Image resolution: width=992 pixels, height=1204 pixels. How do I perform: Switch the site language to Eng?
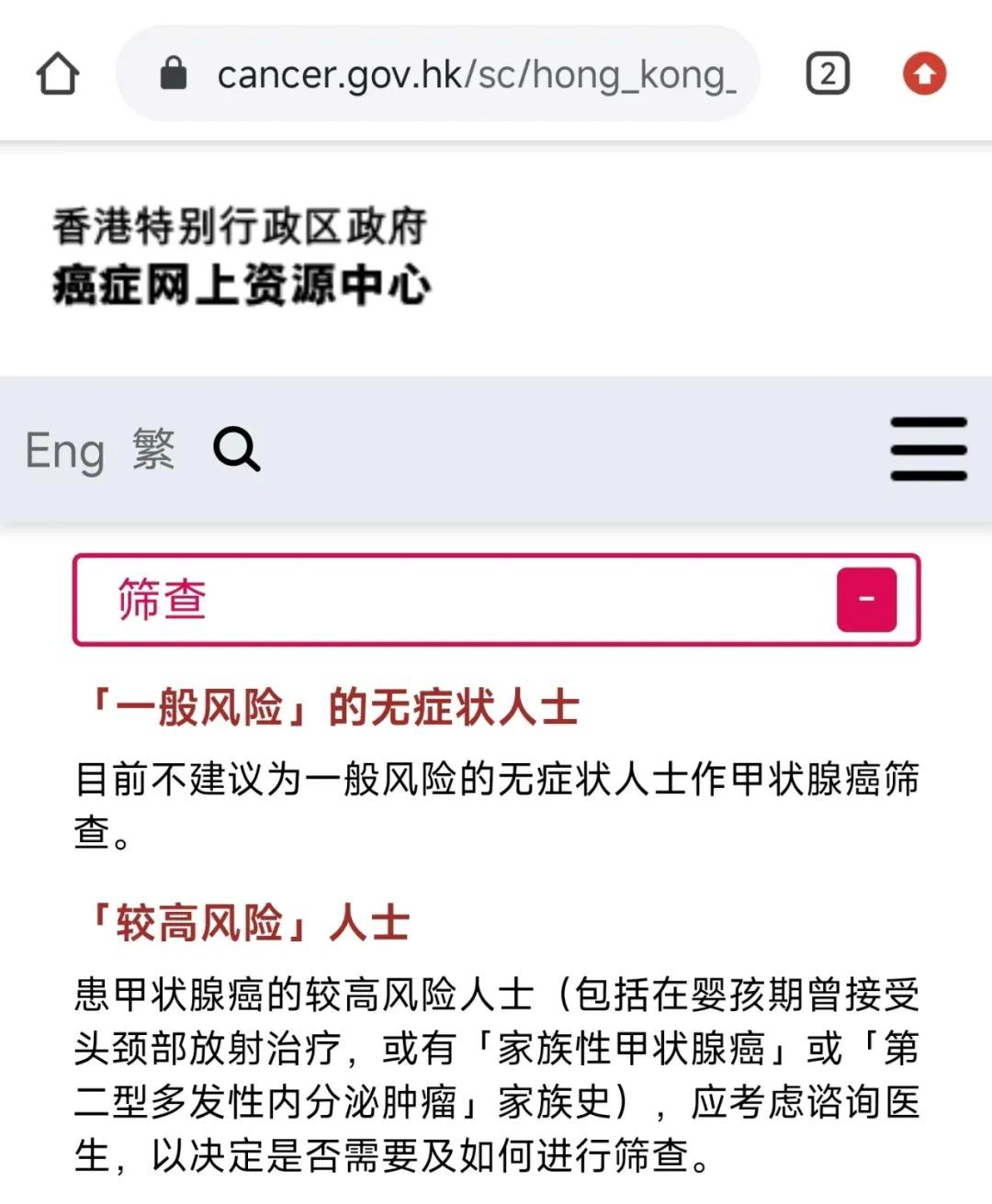[x=64, y=451]
